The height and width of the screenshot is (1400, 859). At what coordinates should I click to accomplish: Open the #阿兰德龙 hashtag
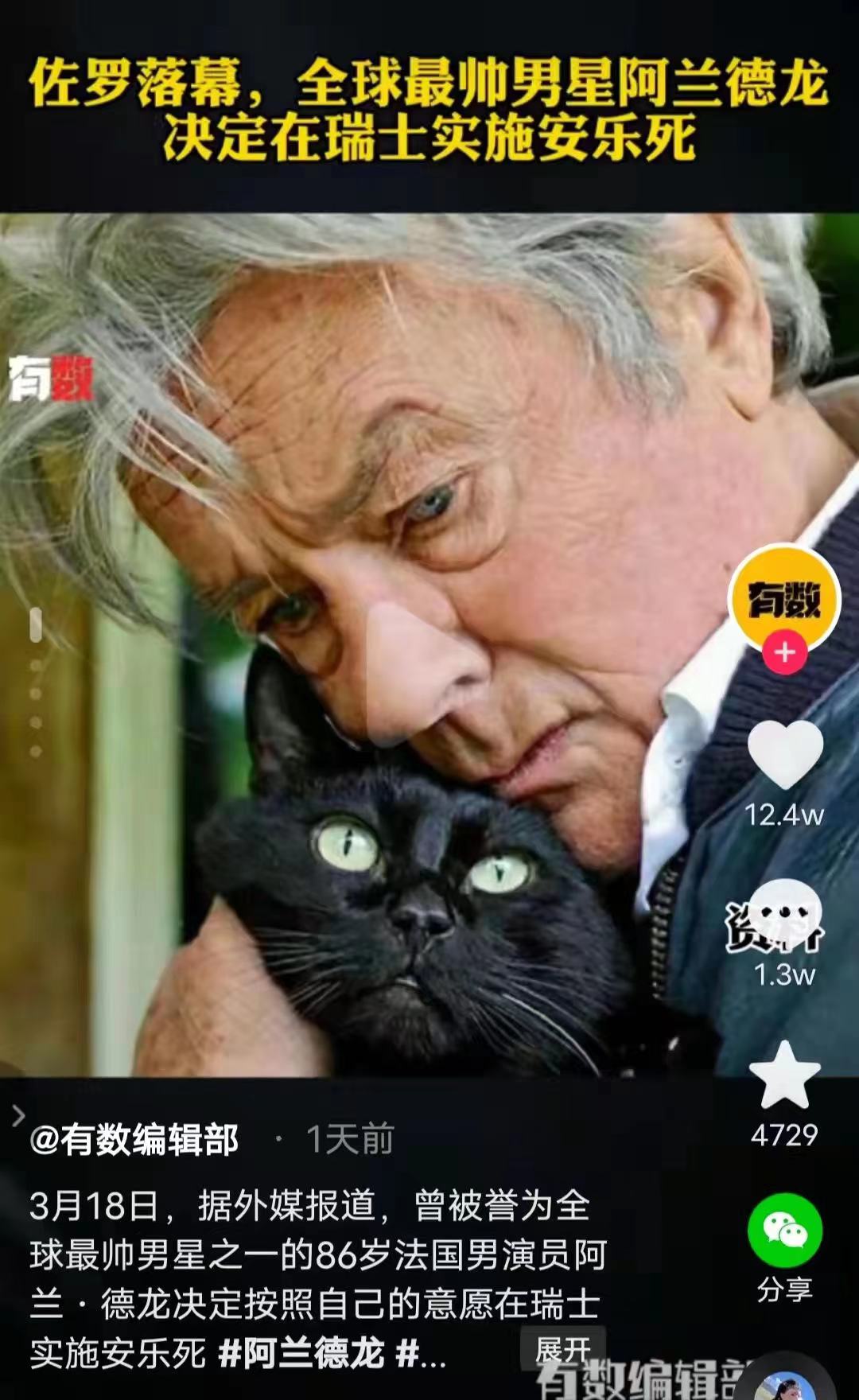[x=301, y=1353]
